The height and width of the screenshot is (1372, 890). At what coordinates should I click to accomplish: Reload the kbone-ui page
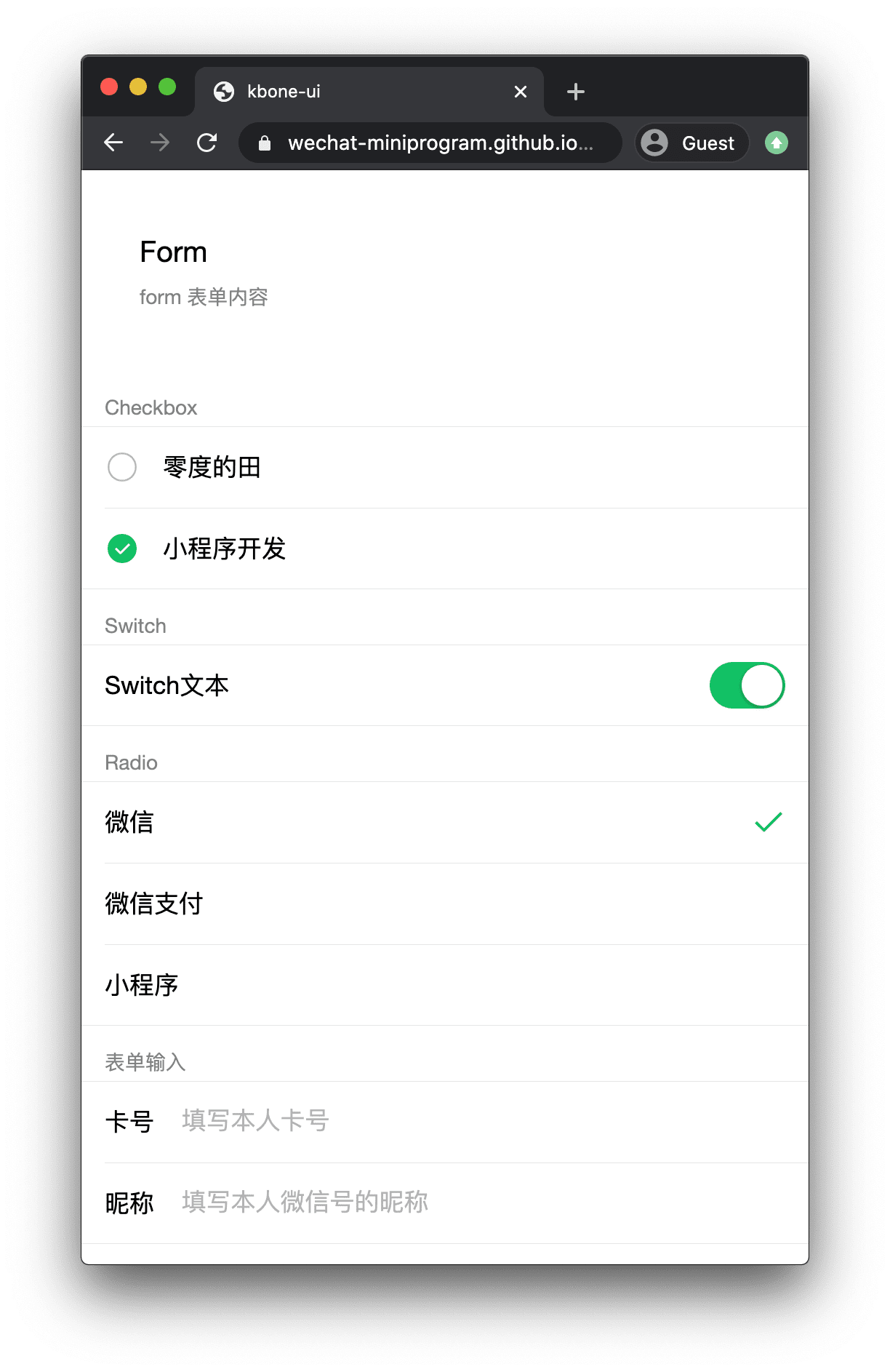pyautogui.click(x=207, y=143)
